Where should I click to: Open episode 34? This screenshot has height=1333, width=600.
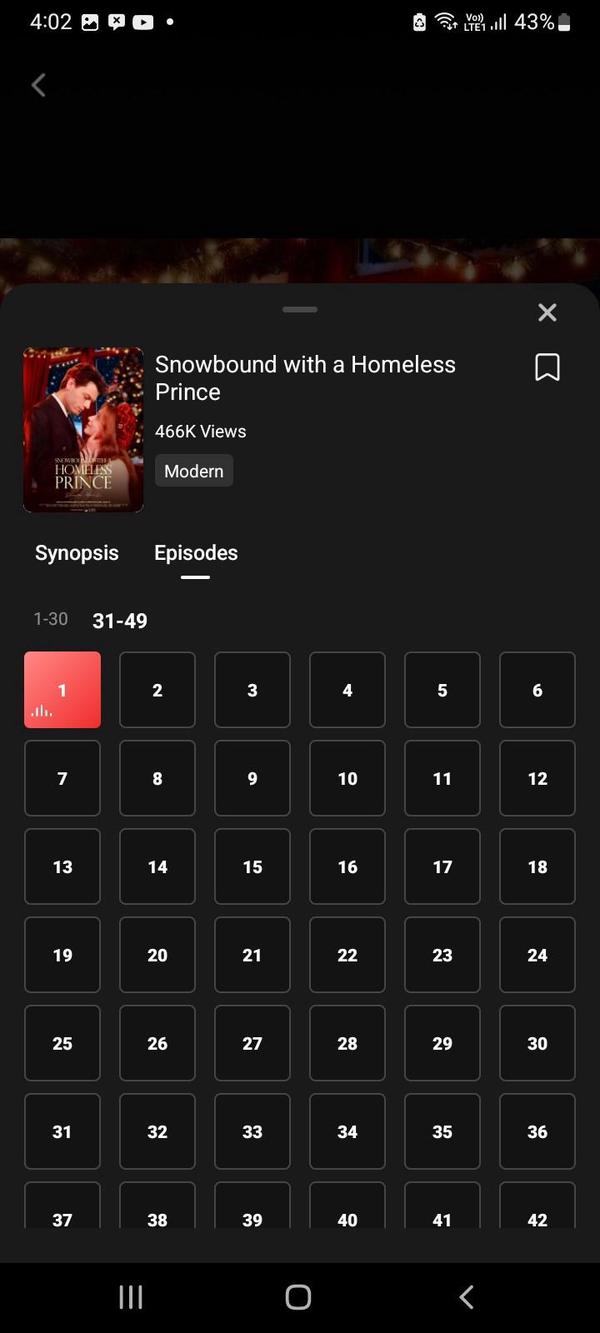(x=347, y=1132)
